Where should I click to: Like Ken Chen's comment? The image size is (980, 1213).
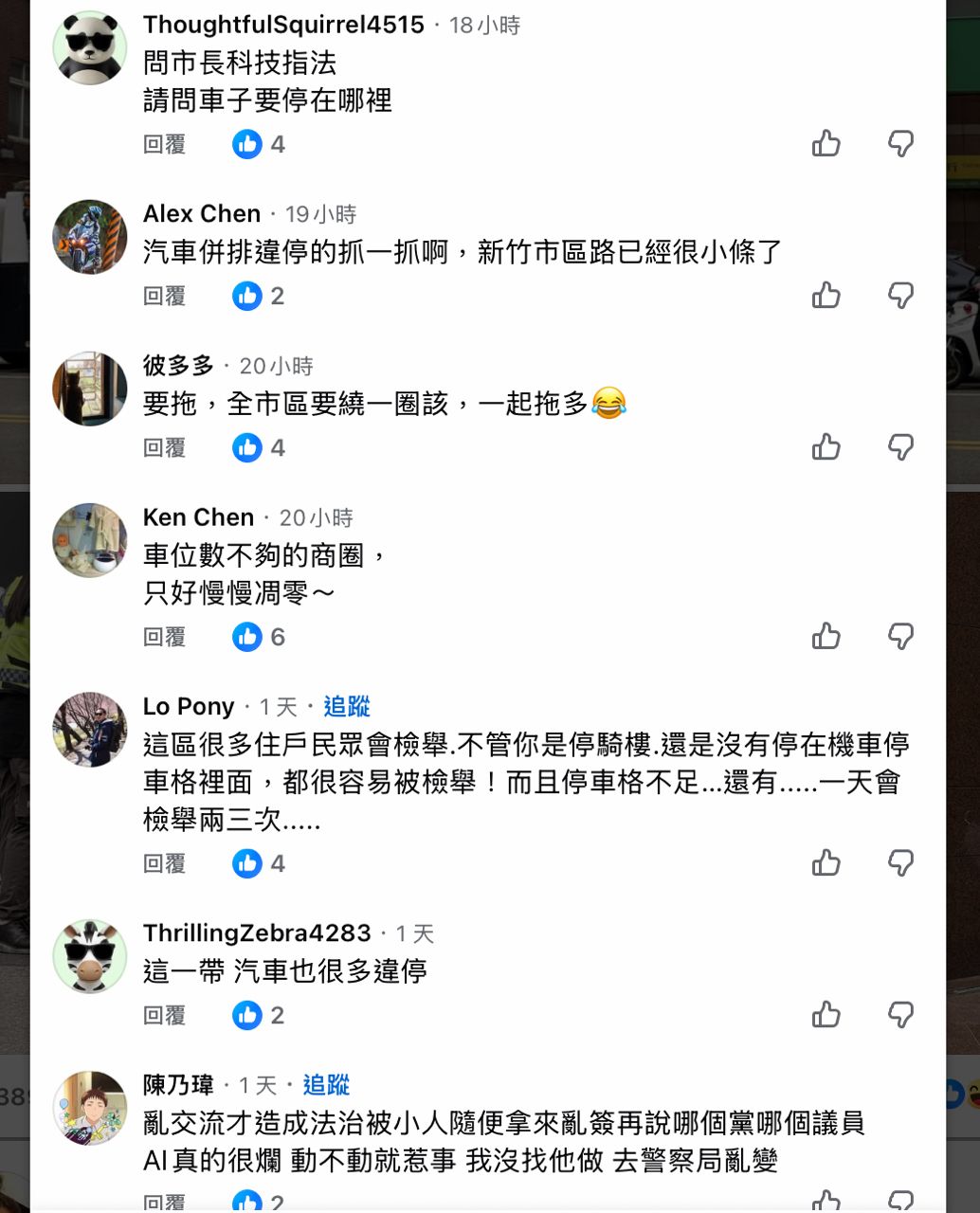click(x=826, y=637)
